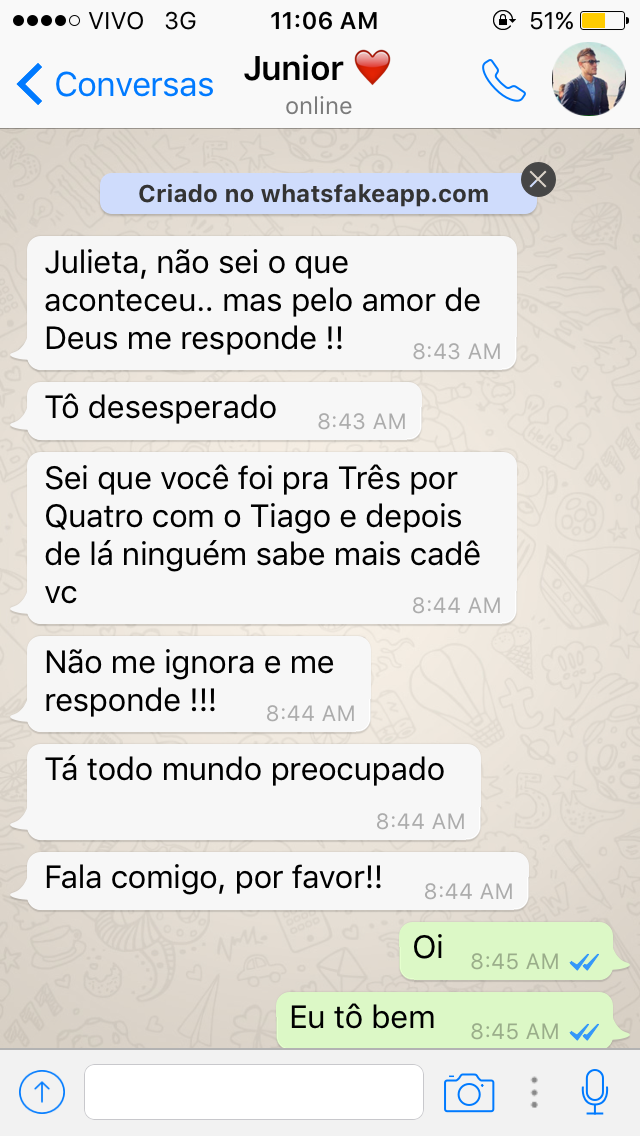Open the three-dot options menu
Viewport: 640px width, 1136px height.
click(534, 1092)
